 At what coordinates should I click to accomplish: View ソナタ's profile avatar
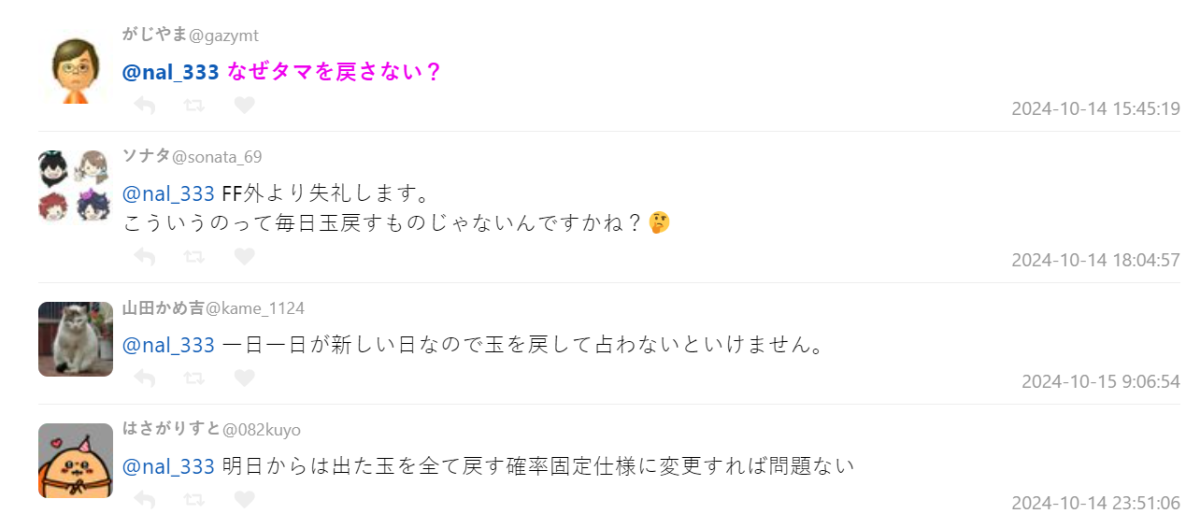pos(75,186)
